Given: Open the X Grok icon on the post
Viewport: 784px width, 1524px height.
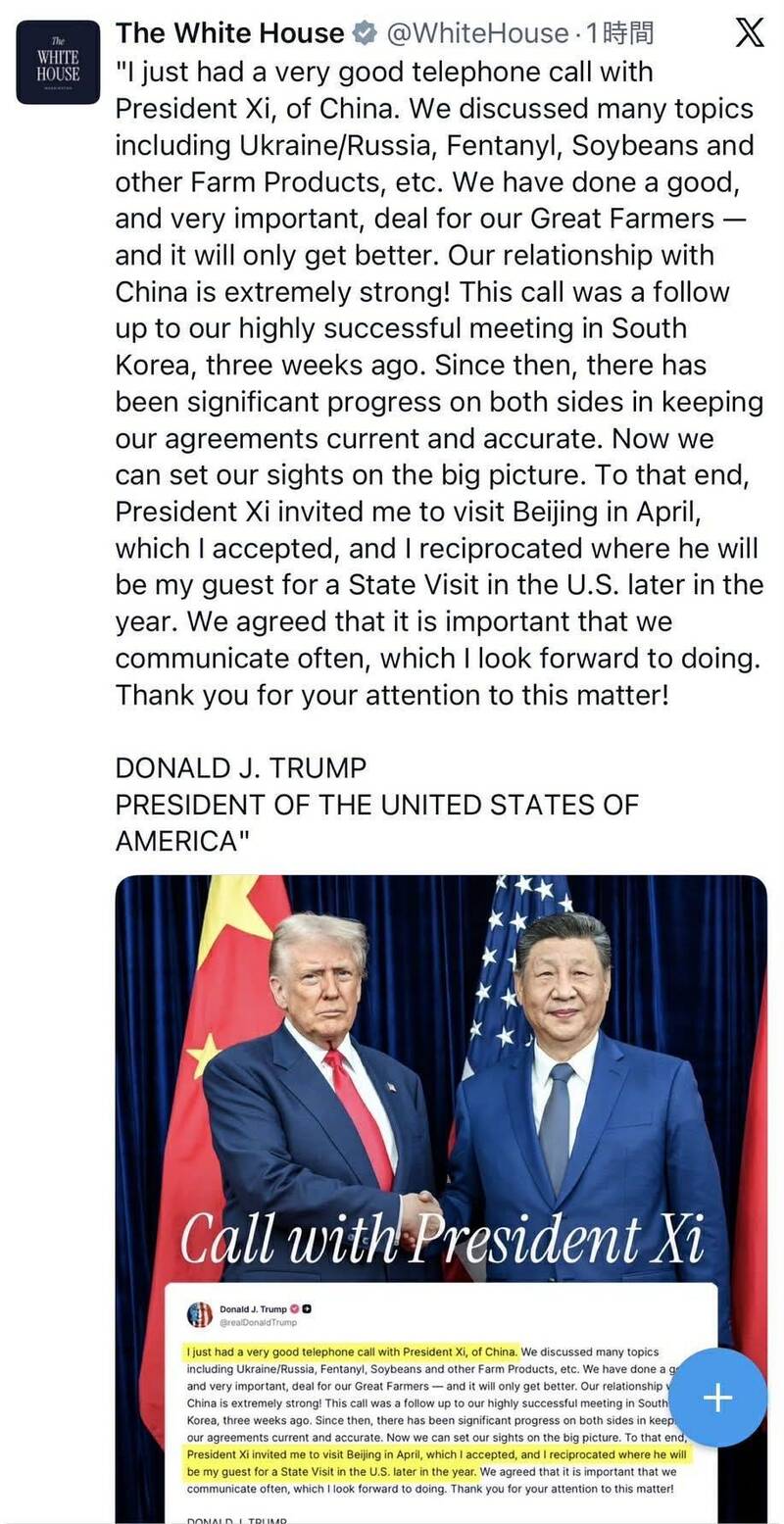Looking at the screenshot, I should click(749, 32).
